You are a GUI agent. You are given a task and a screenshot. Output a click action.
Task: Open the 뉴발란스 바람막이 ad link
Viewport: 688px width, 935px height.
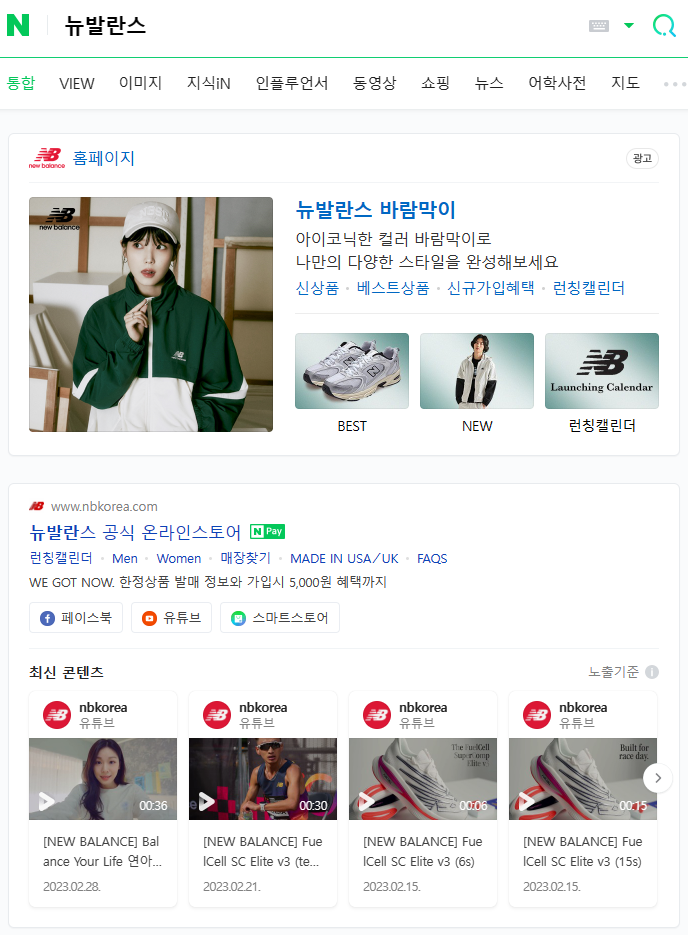[x=376, y=210]
